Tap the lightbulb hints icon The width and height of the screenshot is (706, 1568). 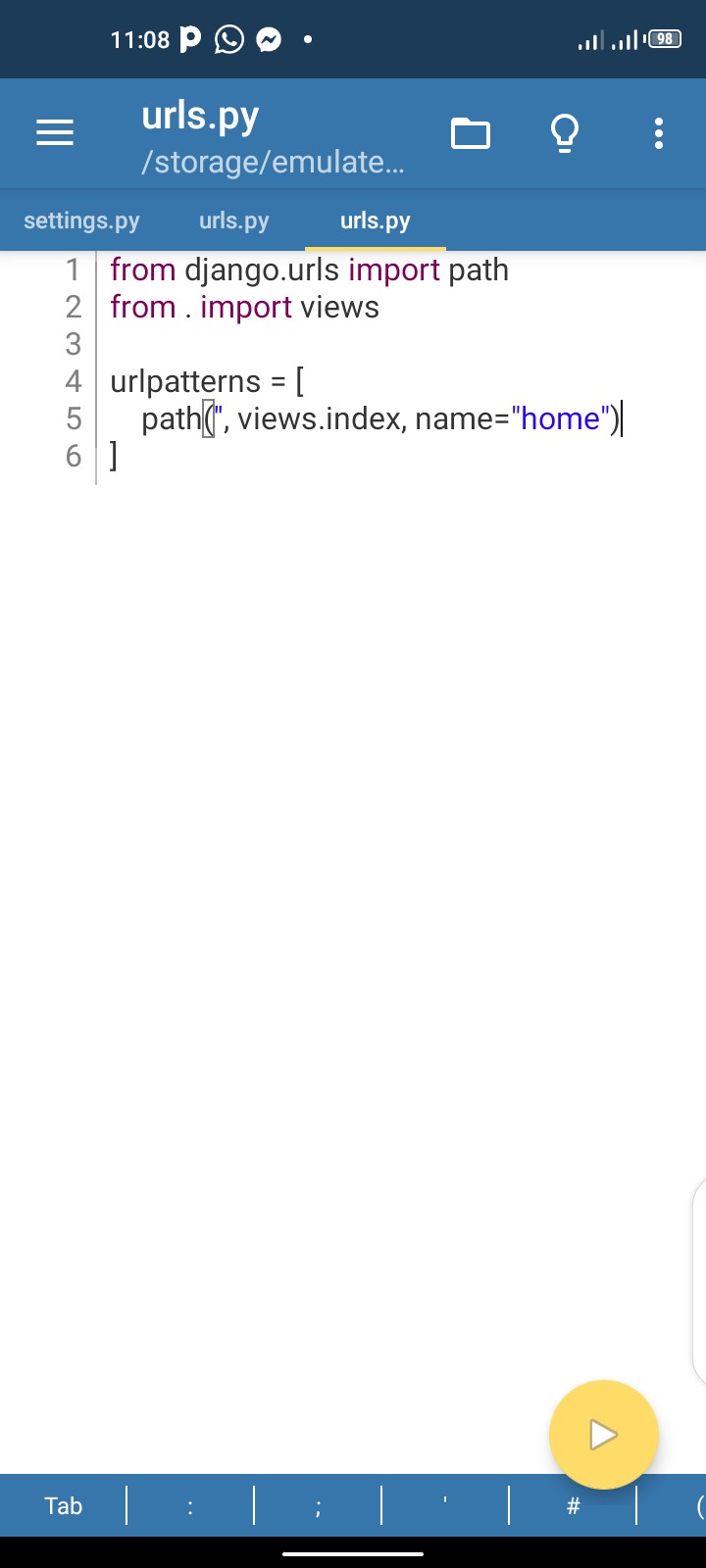click(565, 133)
